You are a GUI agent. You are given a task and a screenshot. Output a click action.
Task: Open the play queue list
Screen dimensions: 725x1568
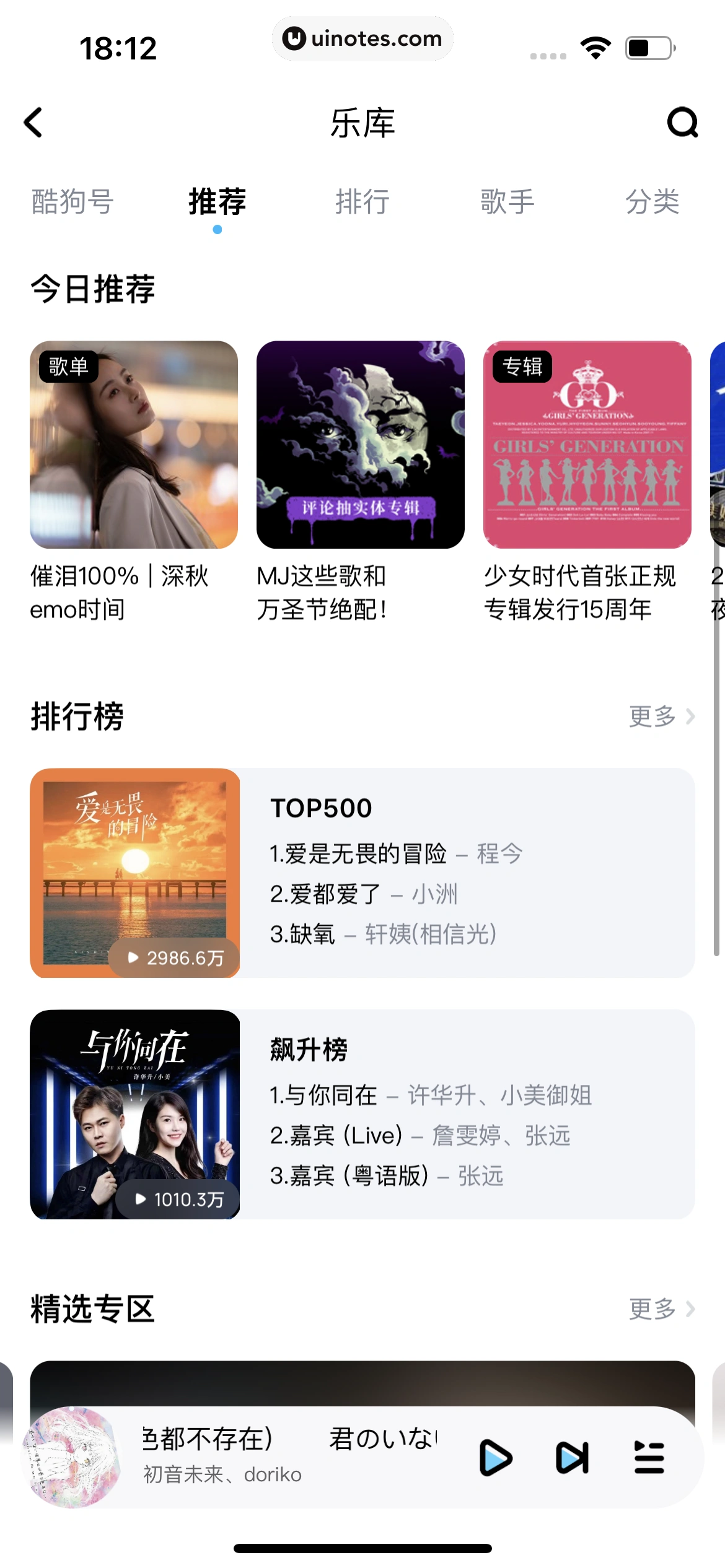(649, 1458)
